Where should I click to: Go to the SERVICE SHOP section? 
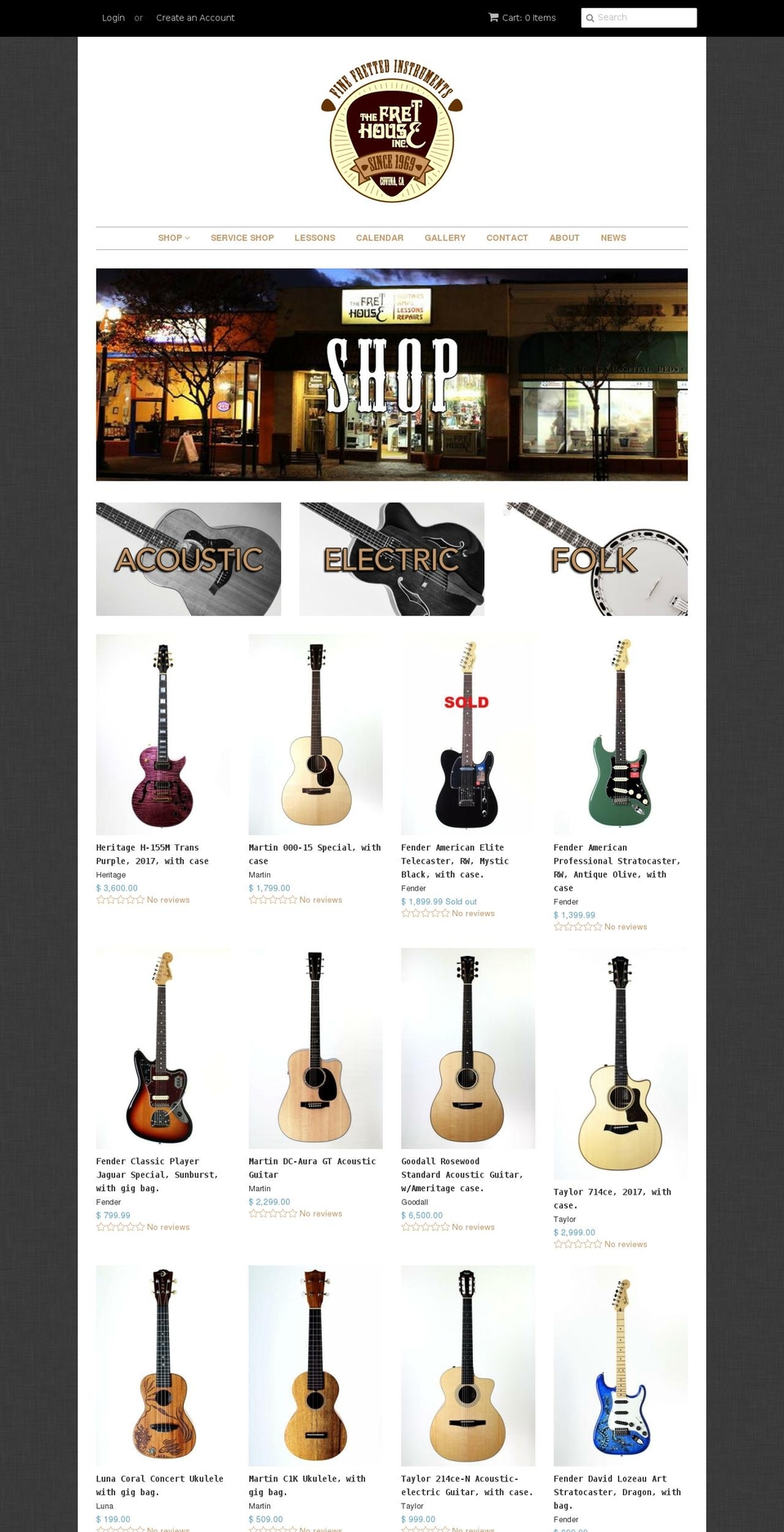pyautogui.click(x=242, y=238)
